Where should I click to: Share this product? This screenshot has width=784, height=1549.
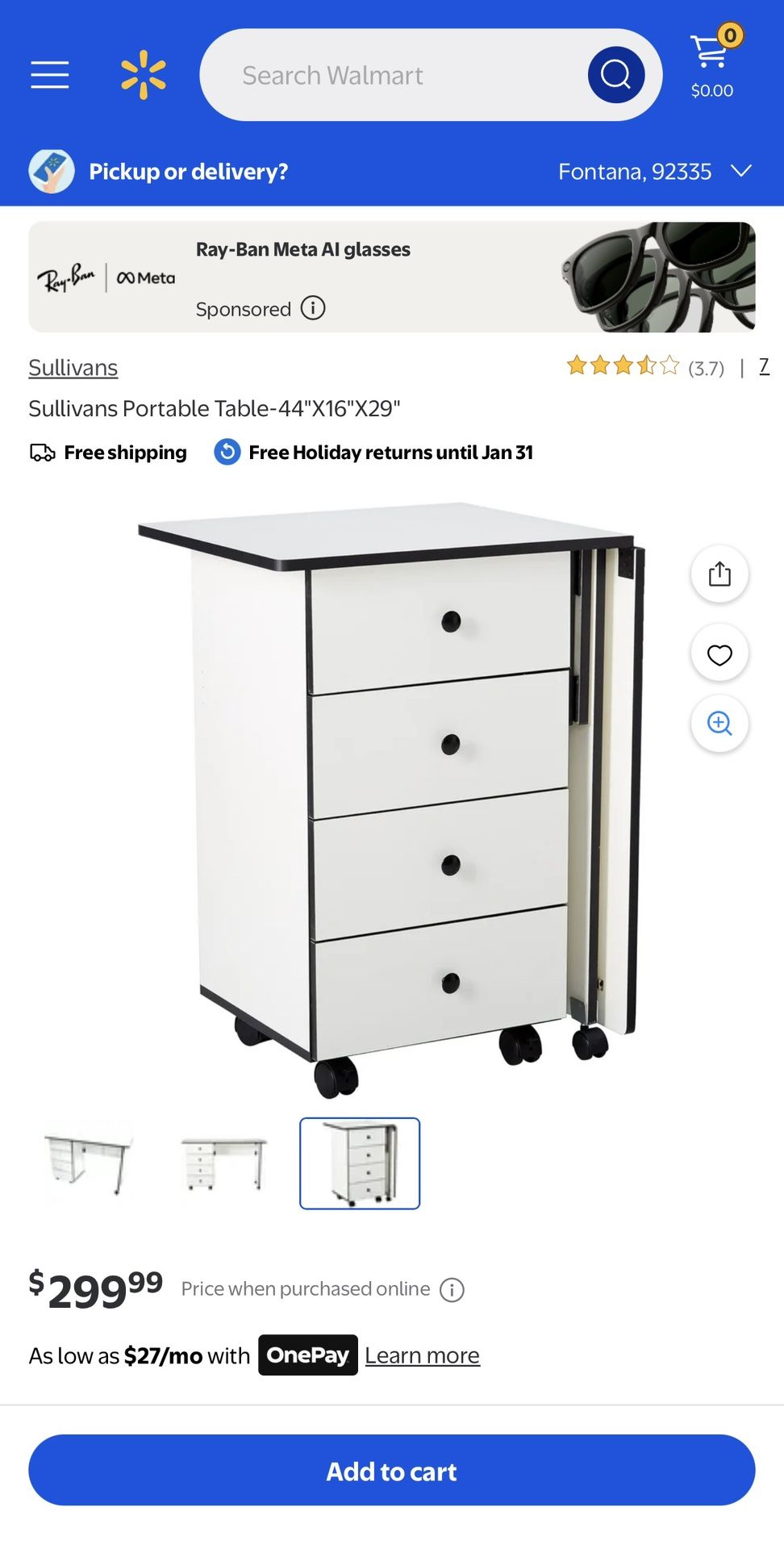[719, 574]
